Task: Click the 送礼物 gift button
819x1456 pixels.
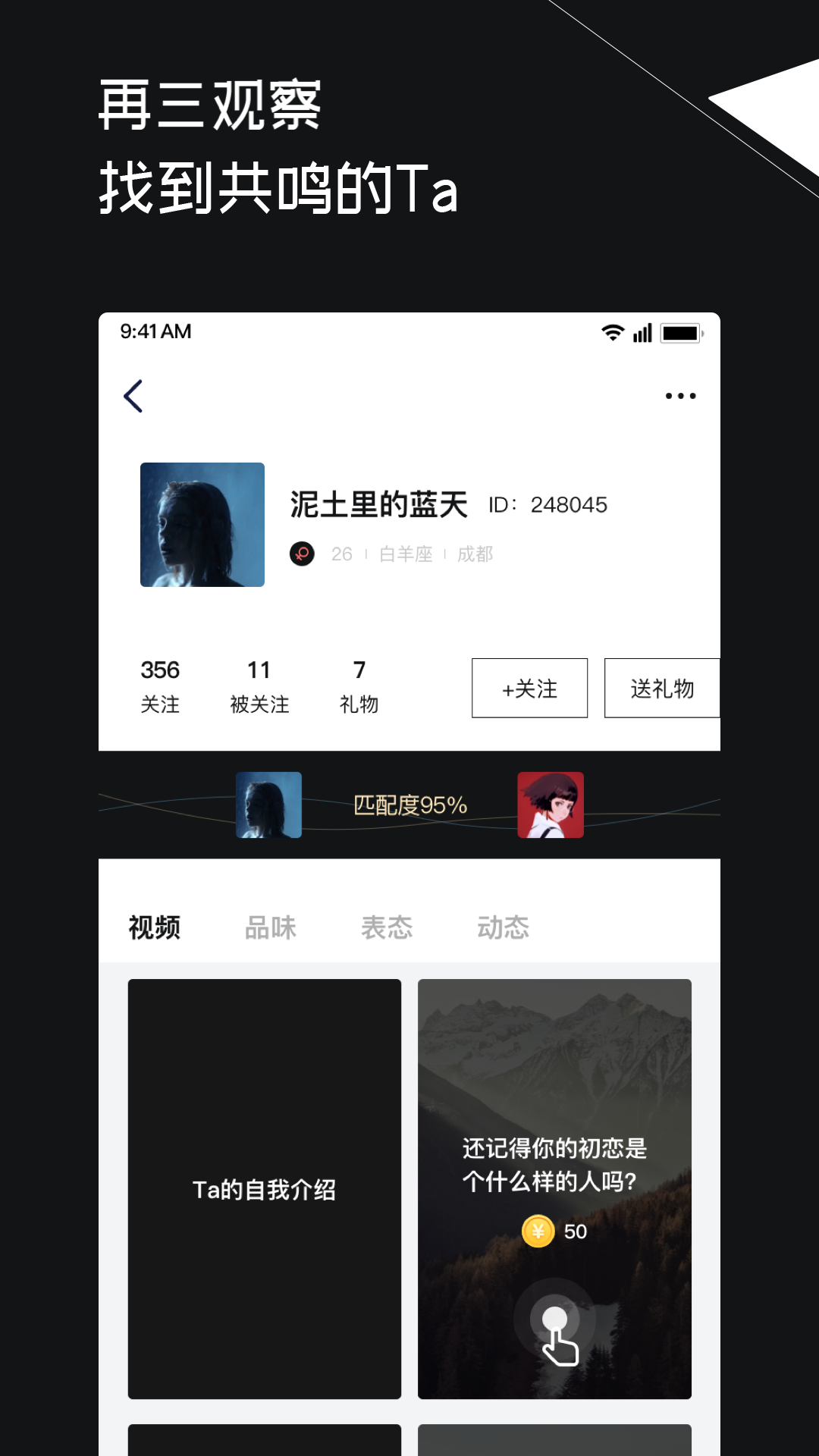Action: click(661, 688)
